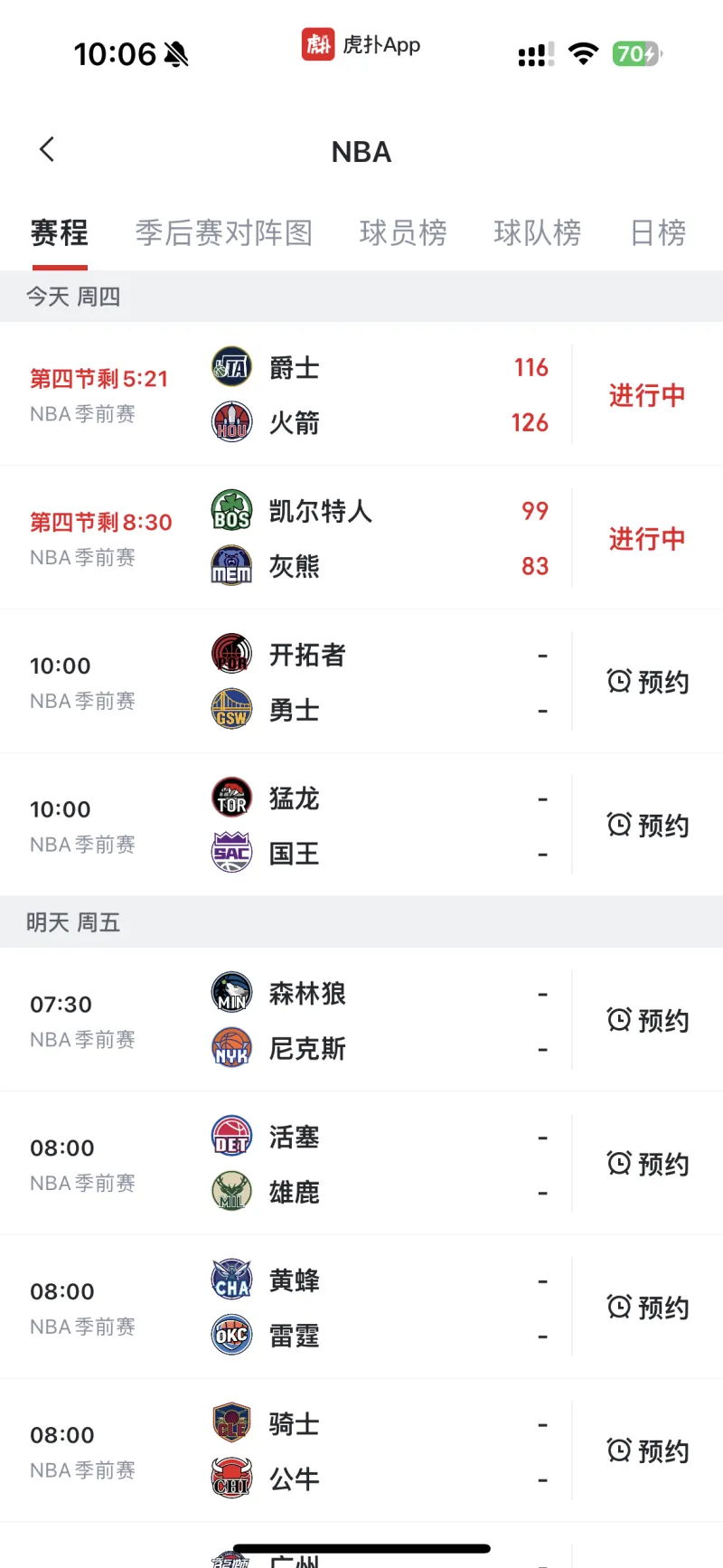This screenshot has width=723, height=1568.
Task: Click the Celtics (BOS) team logo
Action: point(230,511)
